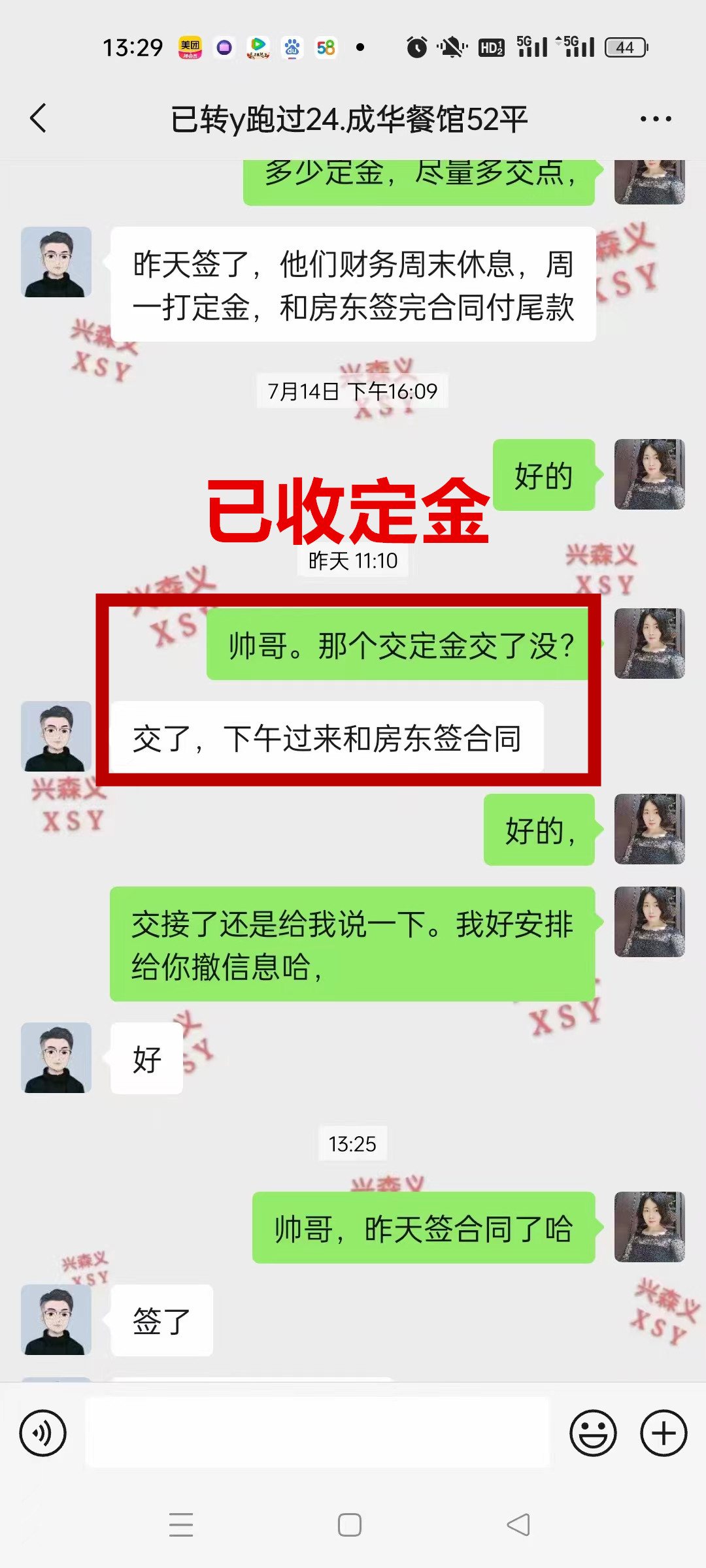706x1568 pixels.
Task: Tap the system home button
Action: [350, 1525]
